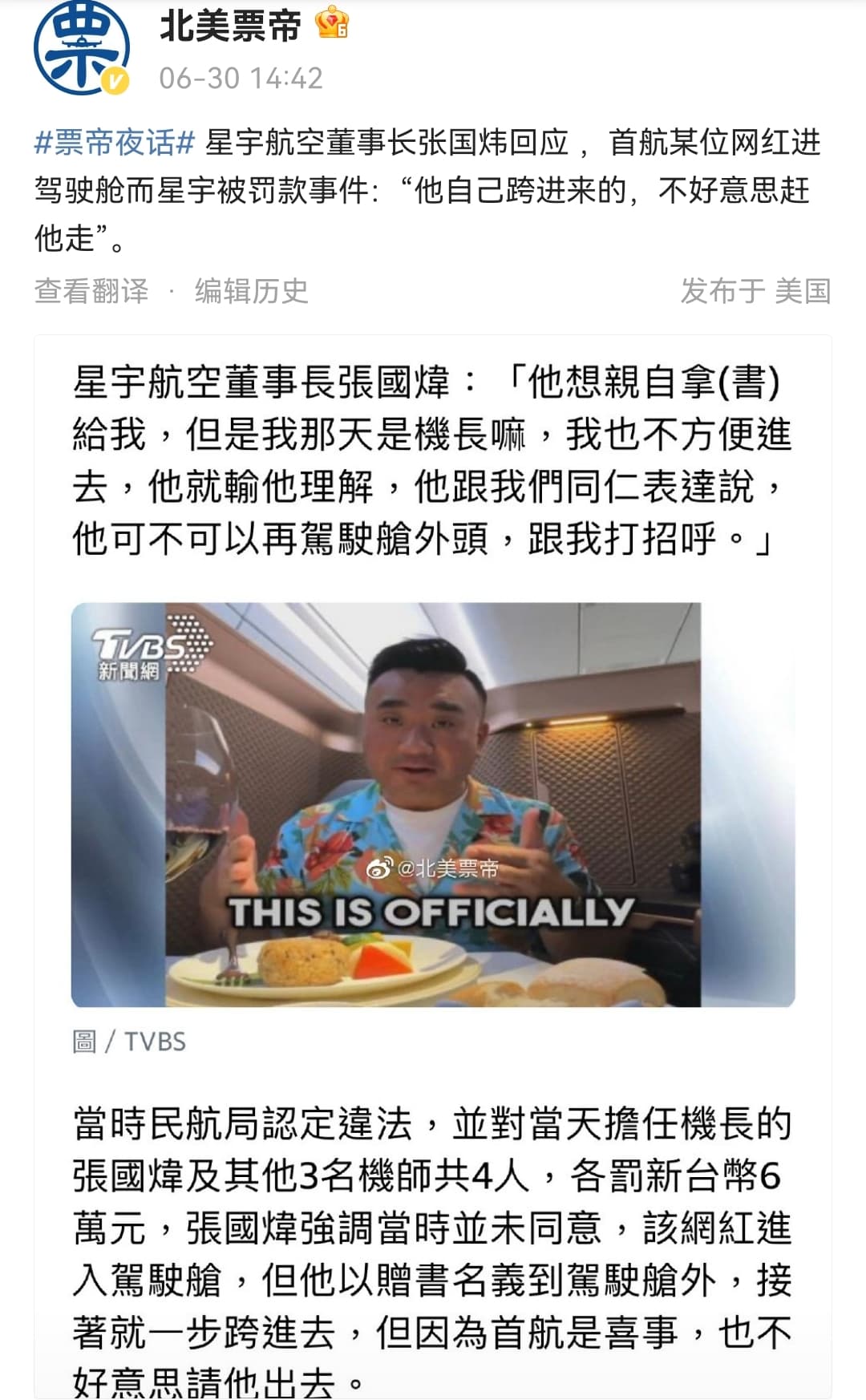The image size is (866, 1400).
Task: Open the 北美票帝 username link
Action: pyautogui.click(x=231, y=26)
